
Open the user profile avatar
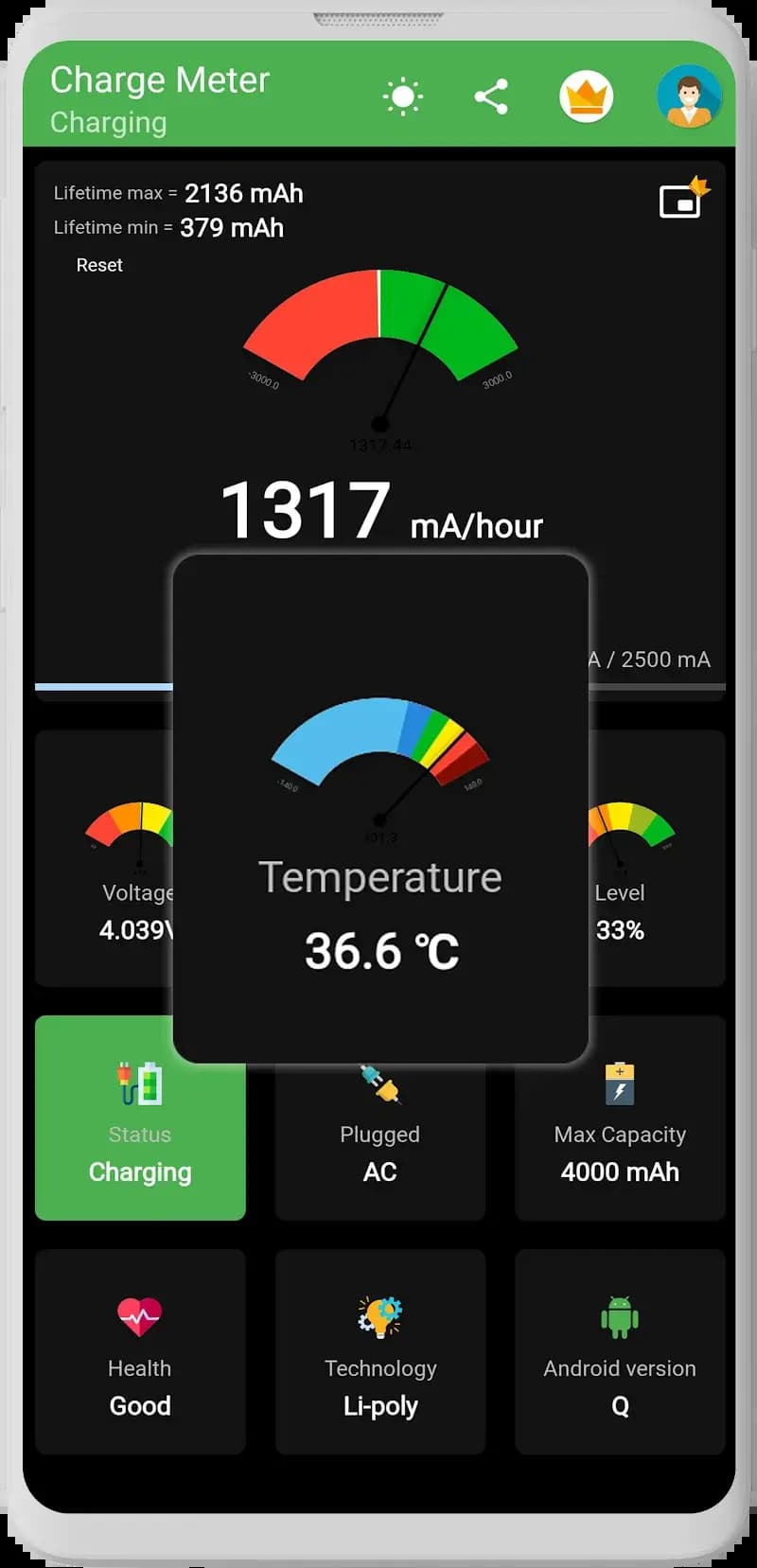pyautogui.click(x=689, y=97)
